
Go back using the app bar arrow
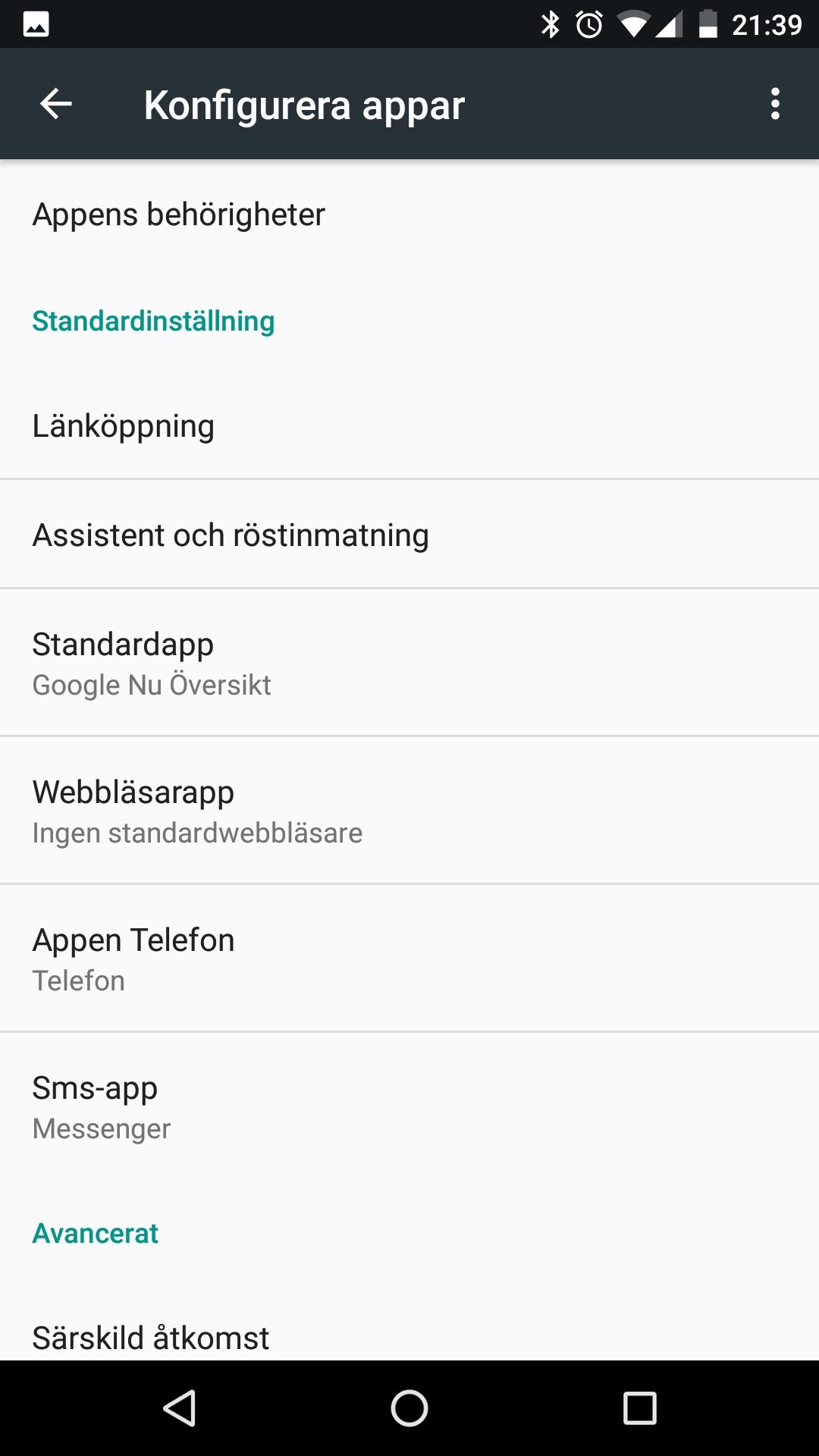(x=56, y=104)
